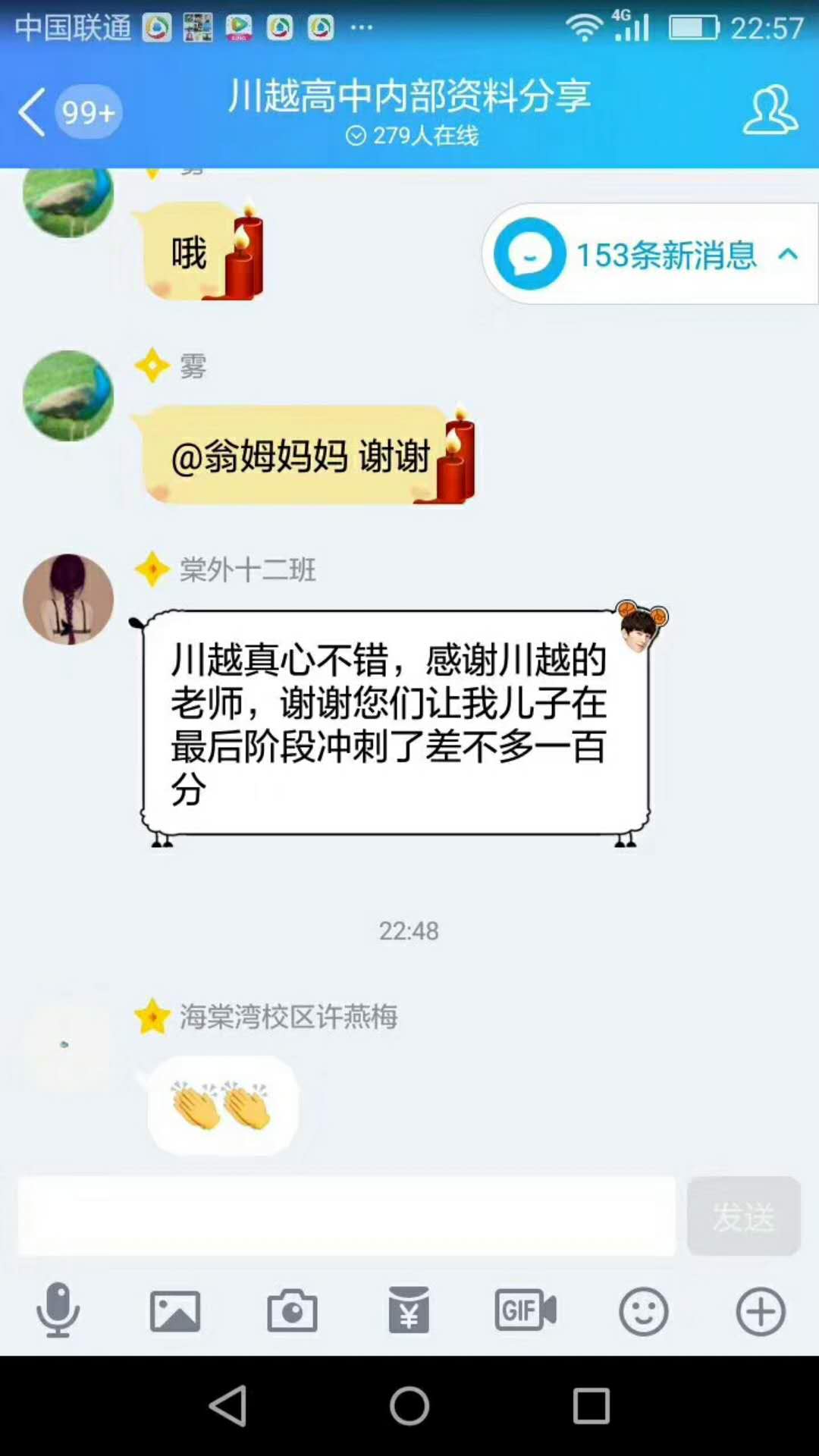Open the profile picture of 海棠湾校区许燕梅
819x1456 pixels.
[68, 1046]
